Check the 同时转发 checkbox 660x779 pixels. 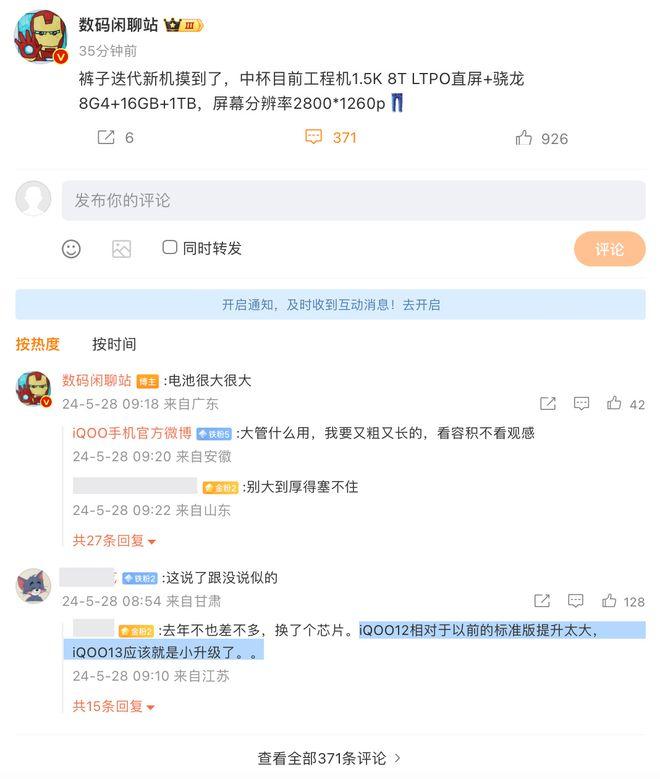(x=170, y=247)
